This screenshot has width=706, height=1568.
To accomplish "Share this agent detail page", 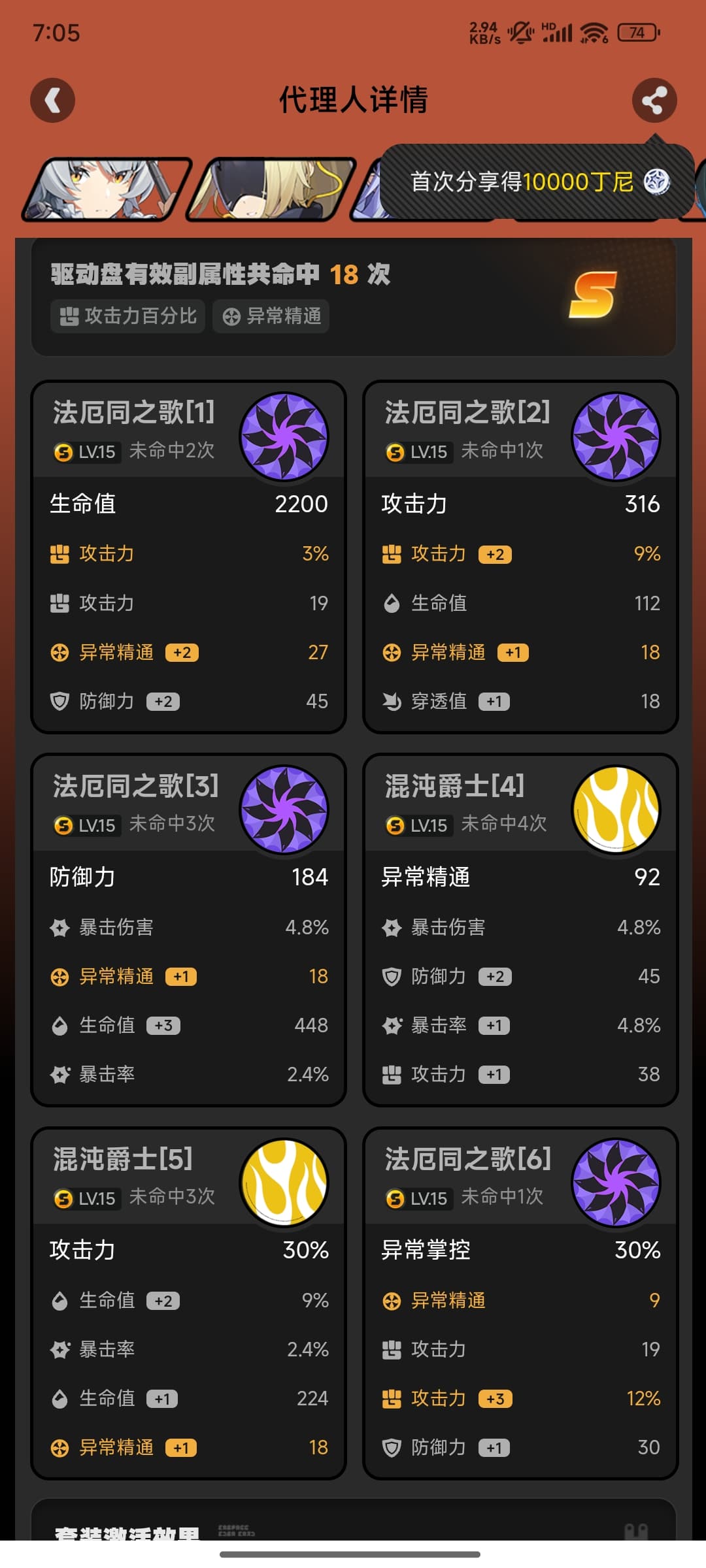I will pyautogui.click(x=654, y=101).
